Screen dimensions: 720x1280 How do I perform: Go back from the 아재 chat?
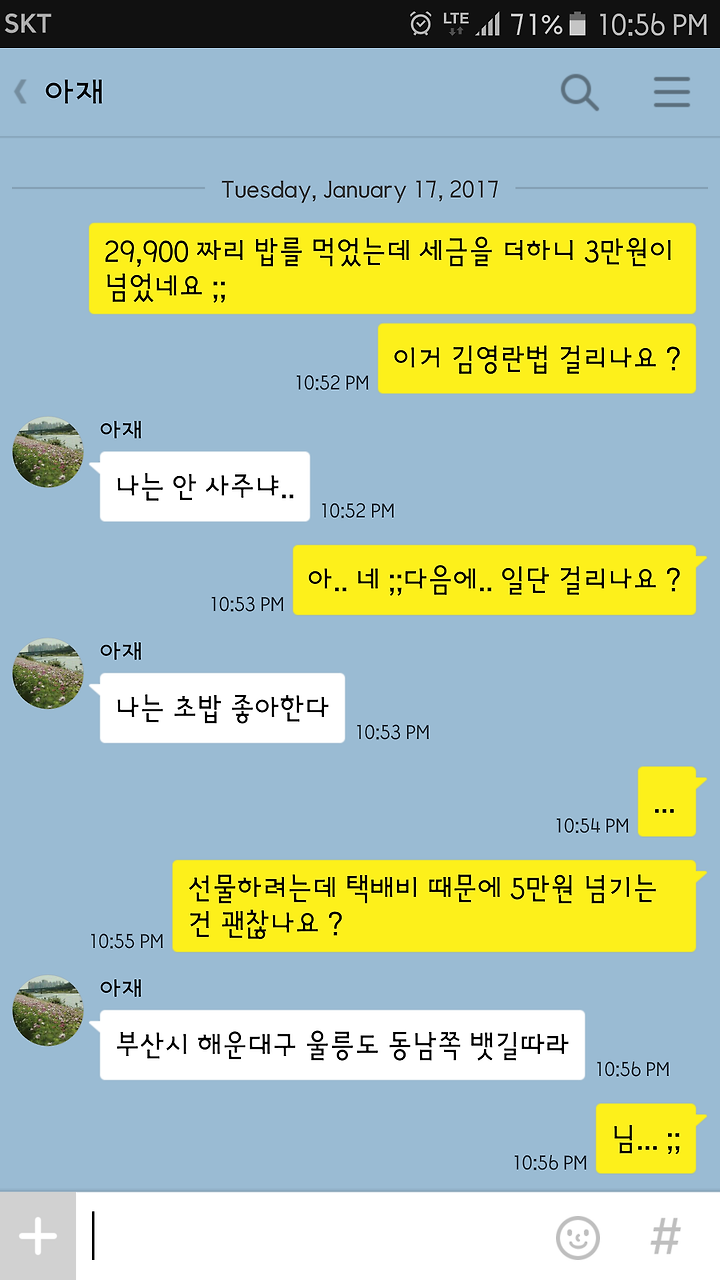[x=20, y=92]
